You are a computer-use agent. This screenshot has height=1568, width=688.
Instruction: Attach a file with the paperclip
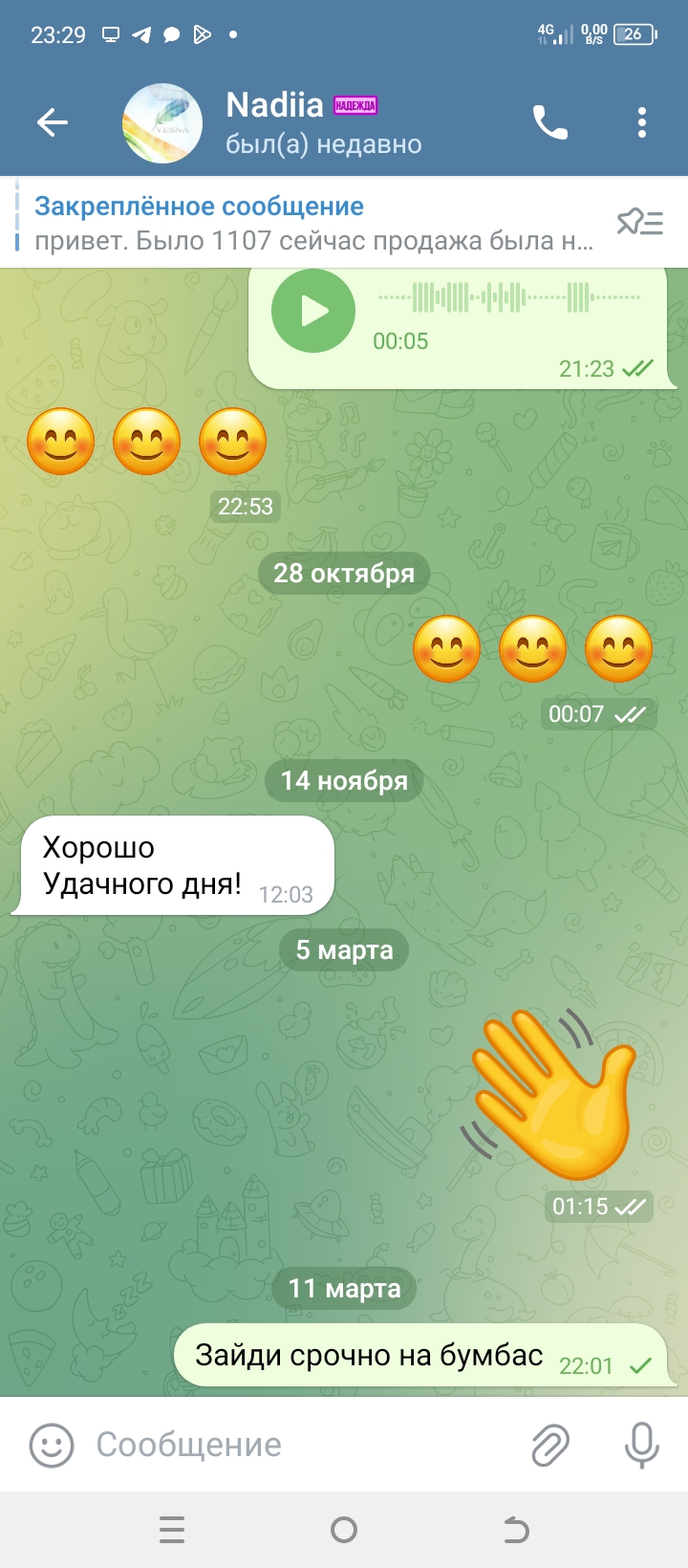[x=550, y=1445]
